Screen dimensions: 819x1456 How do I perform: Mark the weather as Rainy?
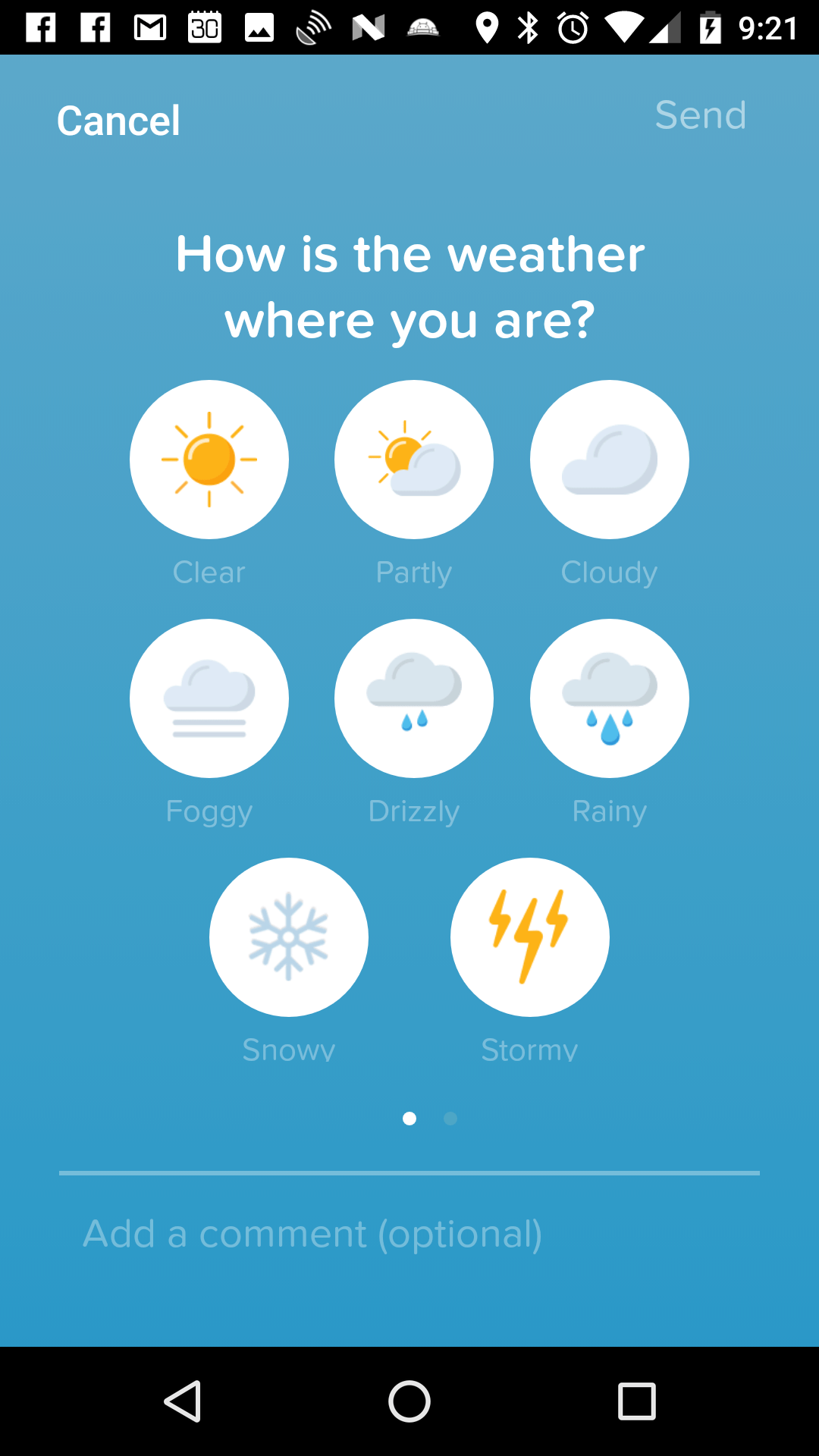610,698
